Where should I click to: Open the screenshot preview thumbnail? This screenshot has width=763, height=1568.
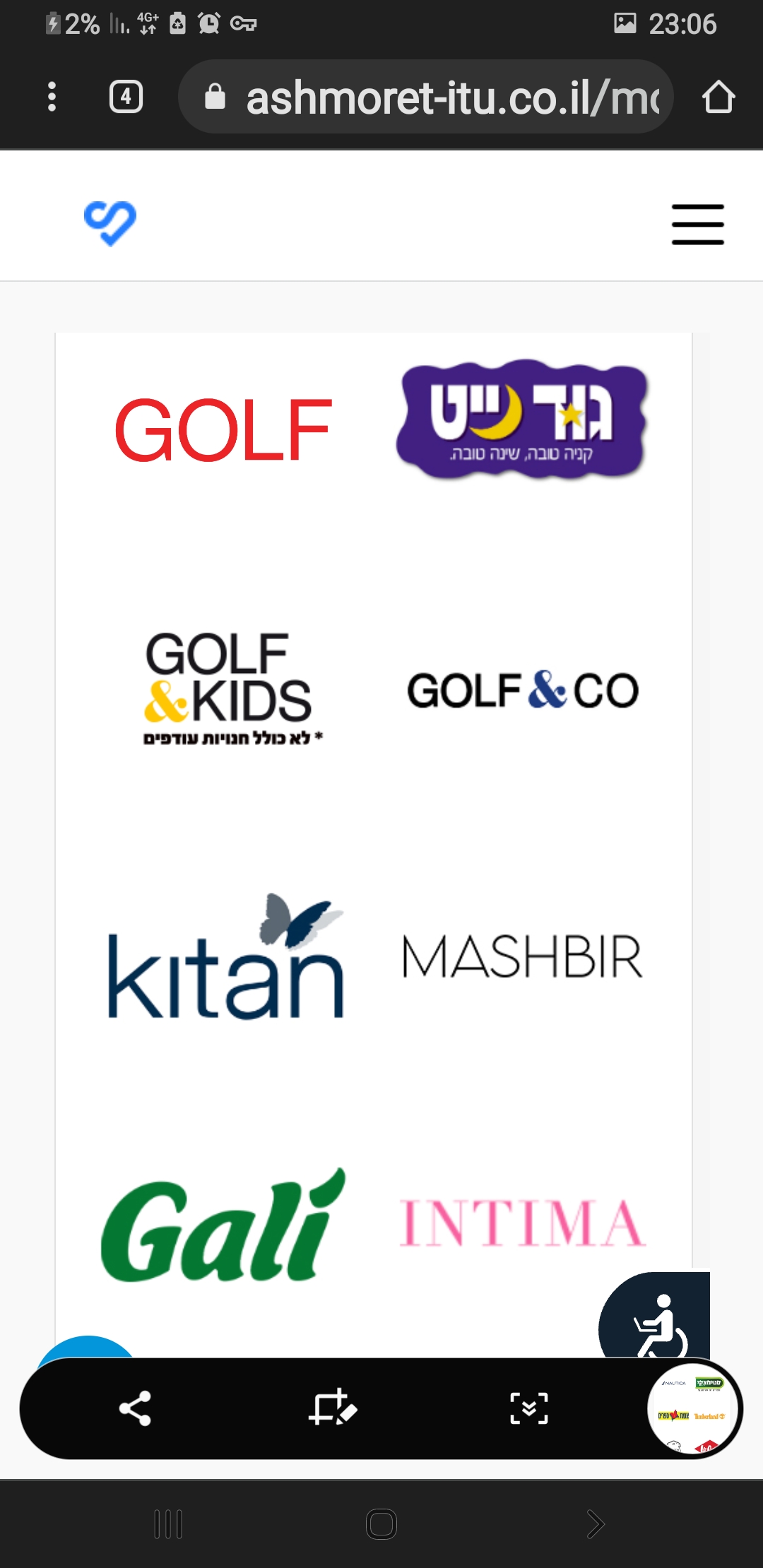tap(693, 1408)
